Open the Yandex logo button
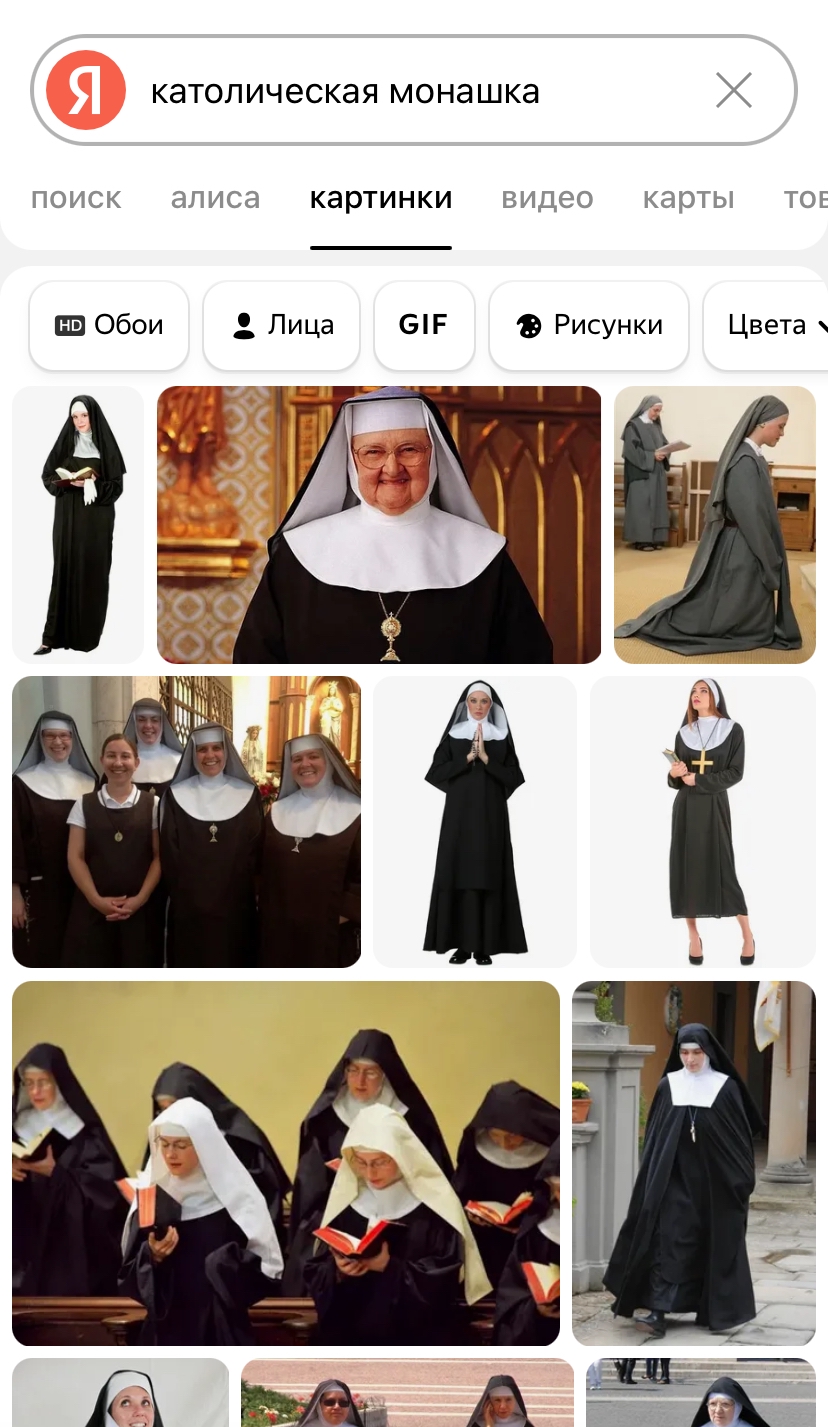This screenshot has height=1427, width=828. tap(86, 91)
